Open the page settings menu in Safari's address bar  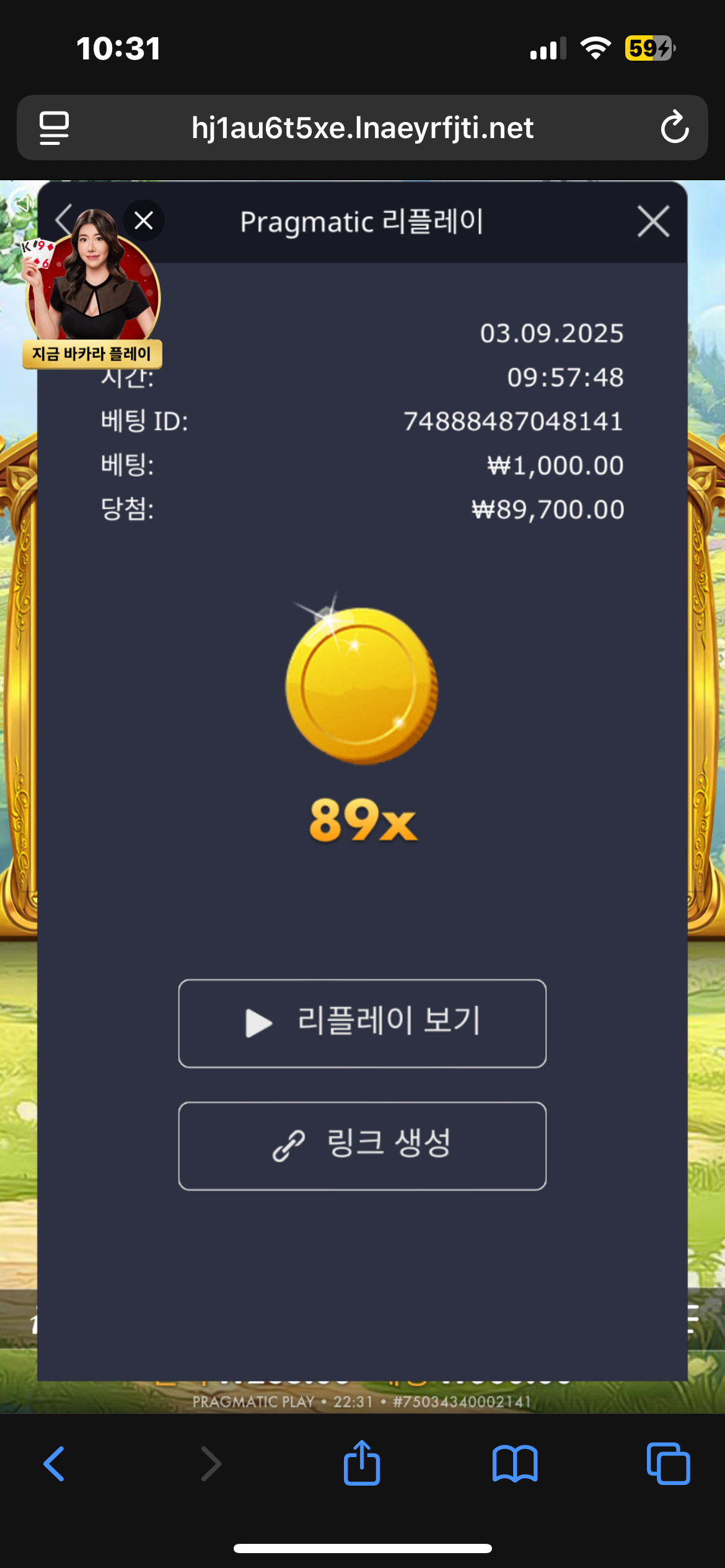coord(55,128)
